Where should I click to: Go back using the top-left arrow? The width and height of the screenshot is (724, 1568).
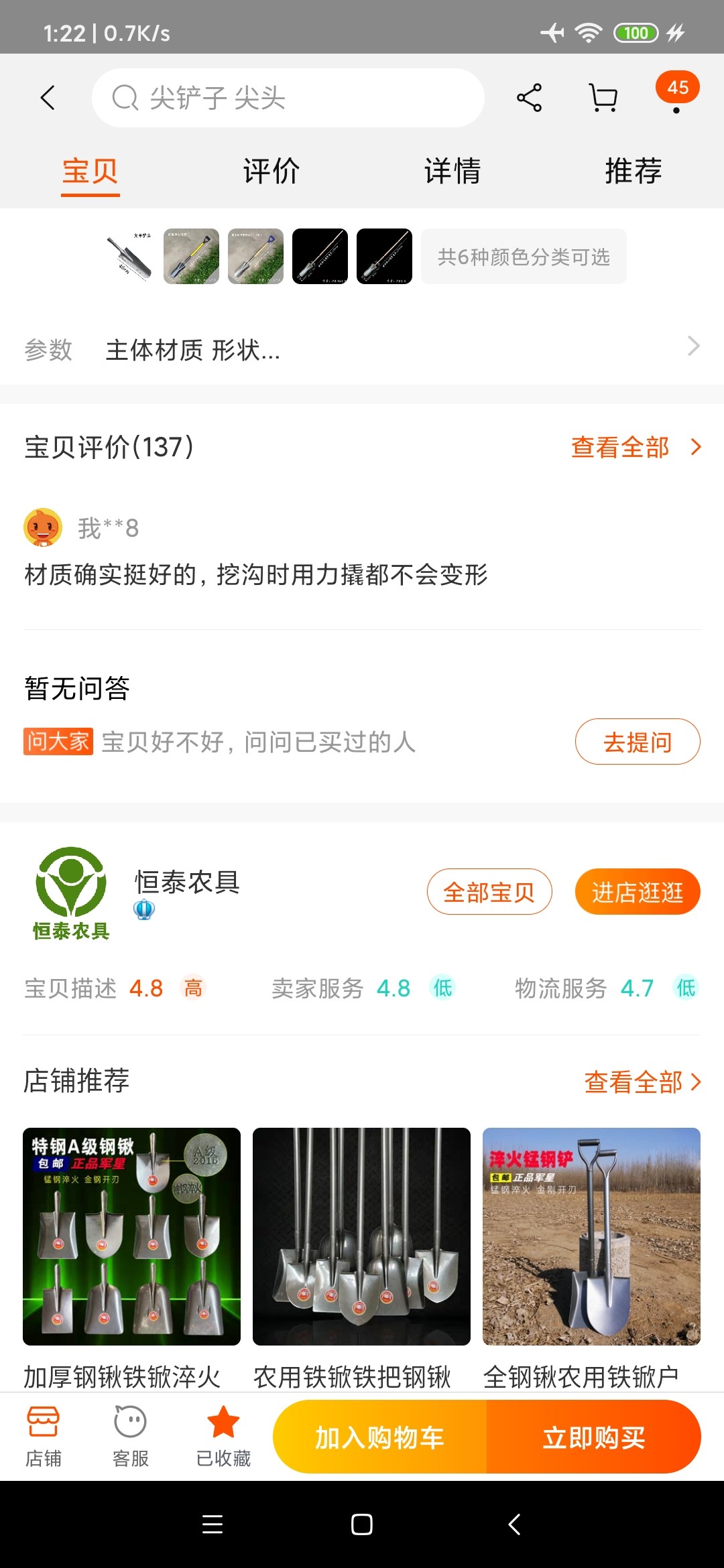(x=48, y=98)
